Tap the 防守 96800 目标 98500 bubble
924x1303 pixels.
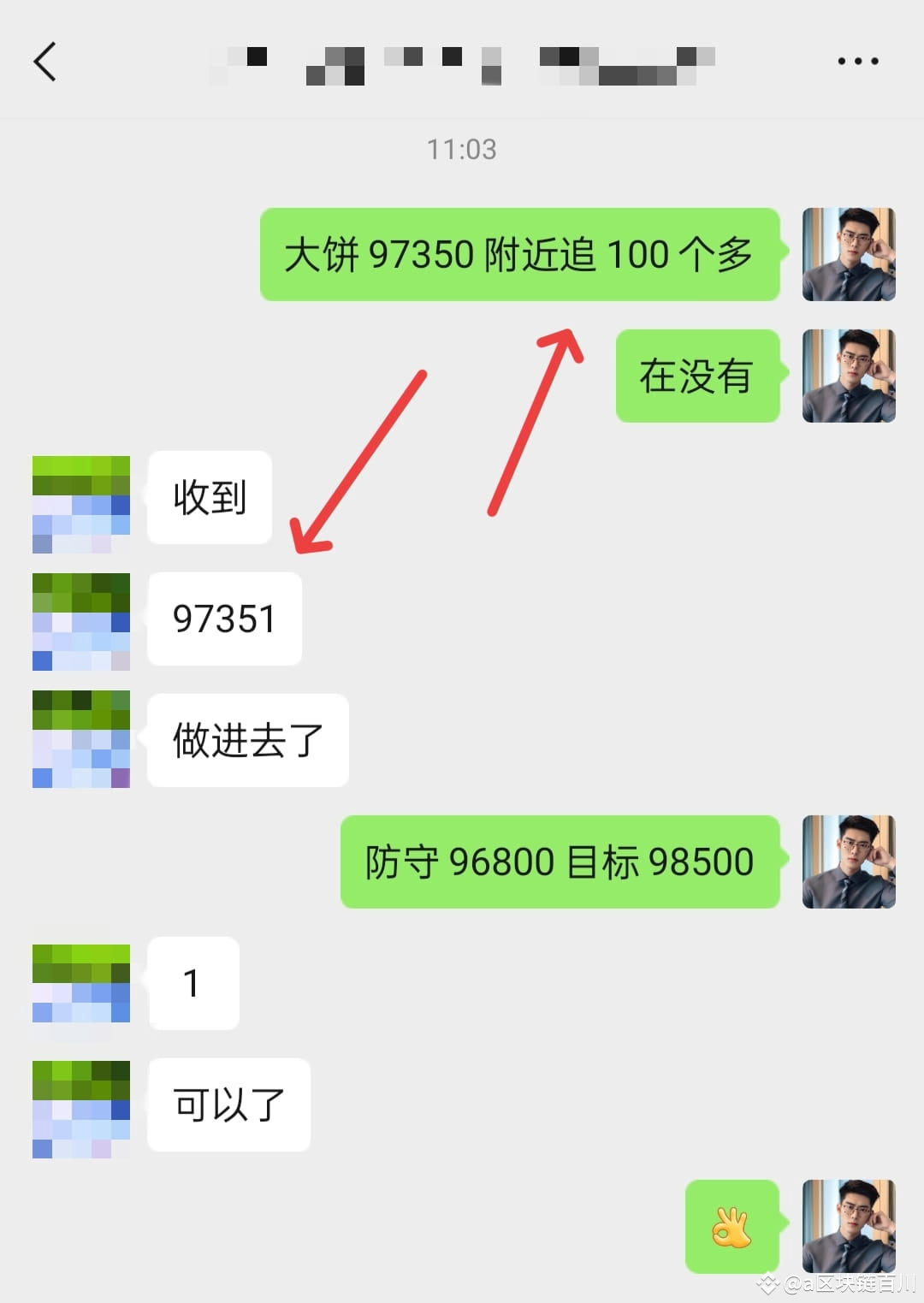tap(560, 862)
